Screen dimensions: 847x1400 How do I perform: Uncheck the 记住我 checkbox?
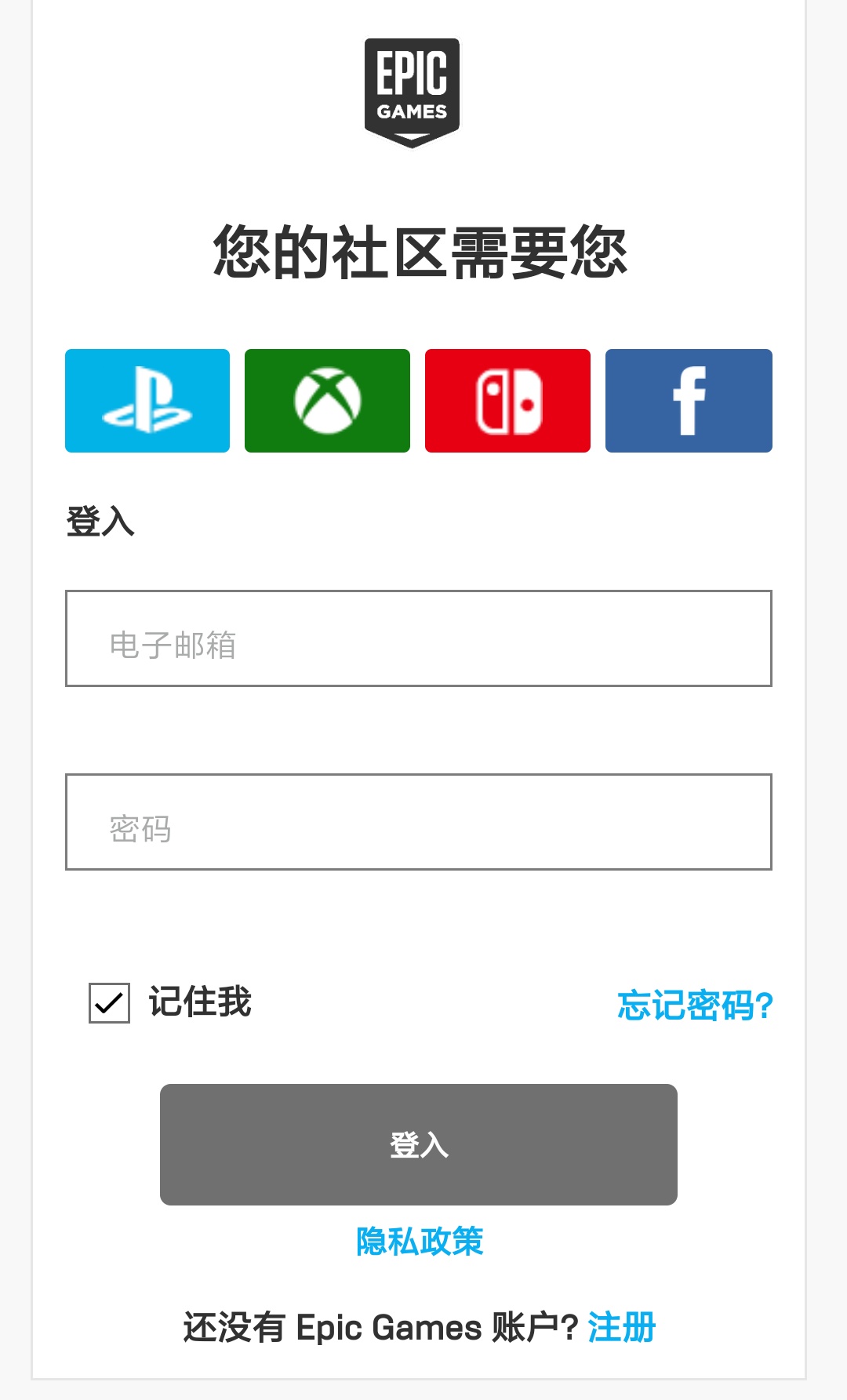109,1003
